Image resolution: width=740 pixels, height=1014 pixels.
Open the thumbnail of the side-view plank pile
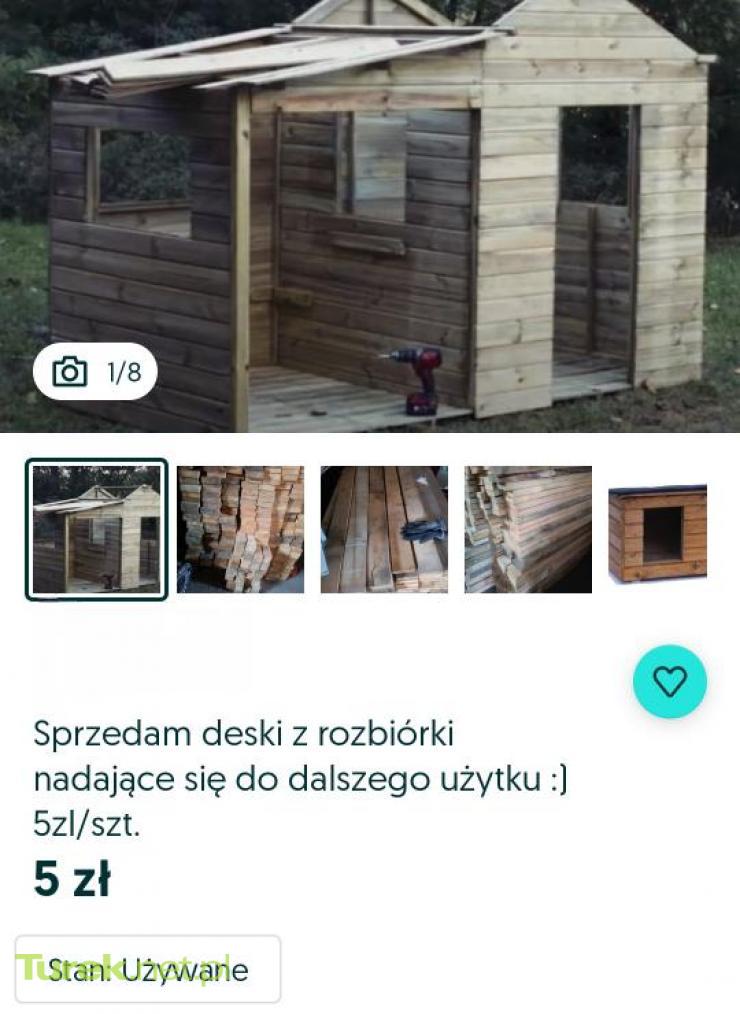point(528,530)
